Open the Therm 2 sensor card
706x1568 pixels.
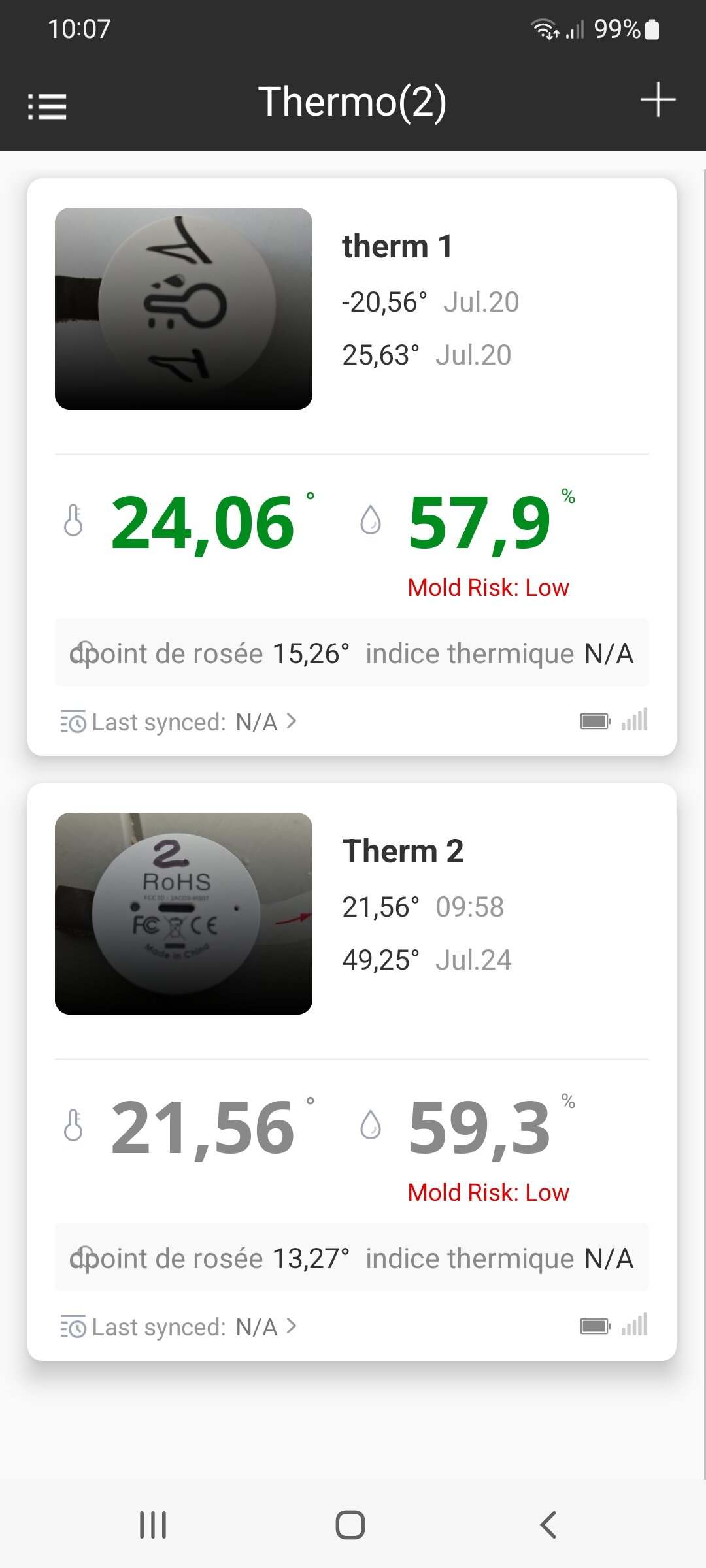tap(352, 1072)
